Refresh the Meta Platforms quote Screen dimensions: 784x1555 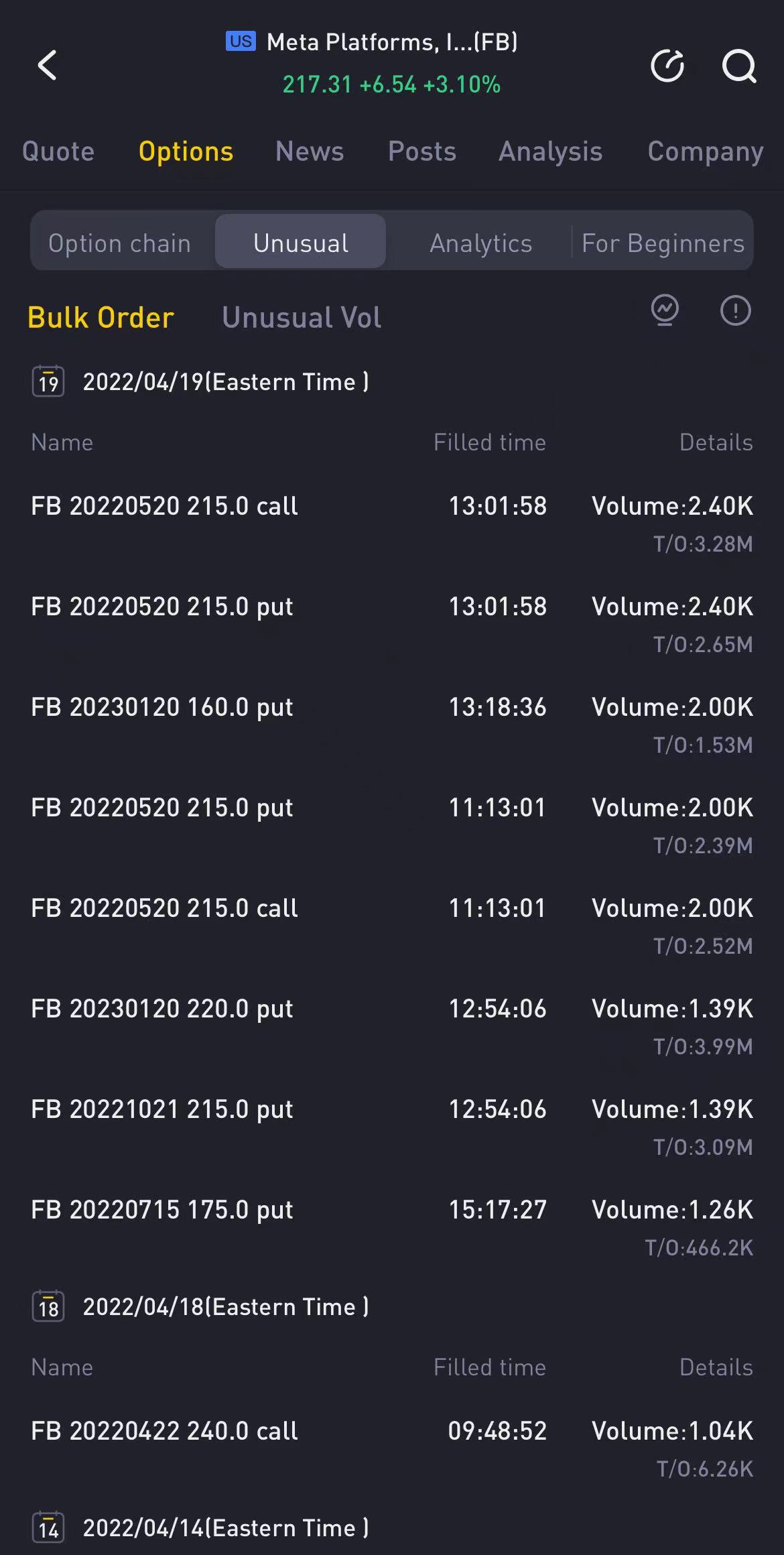point(667,66)
